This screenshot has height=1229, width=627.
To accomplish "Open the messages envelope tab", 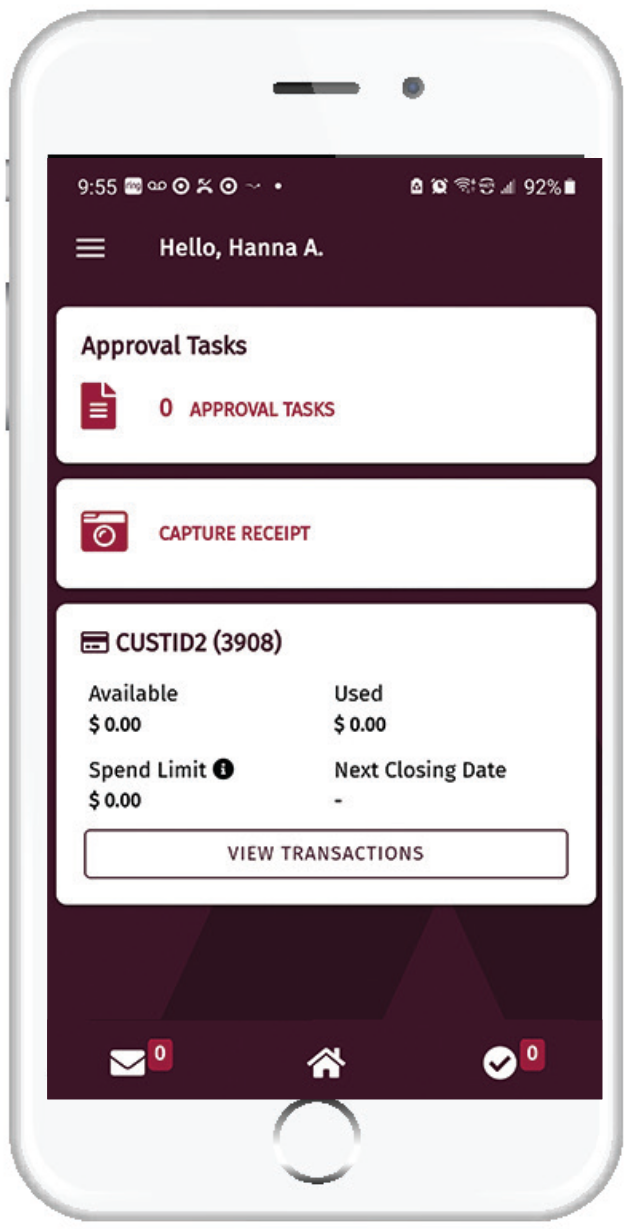I will tap(128, 1064).
